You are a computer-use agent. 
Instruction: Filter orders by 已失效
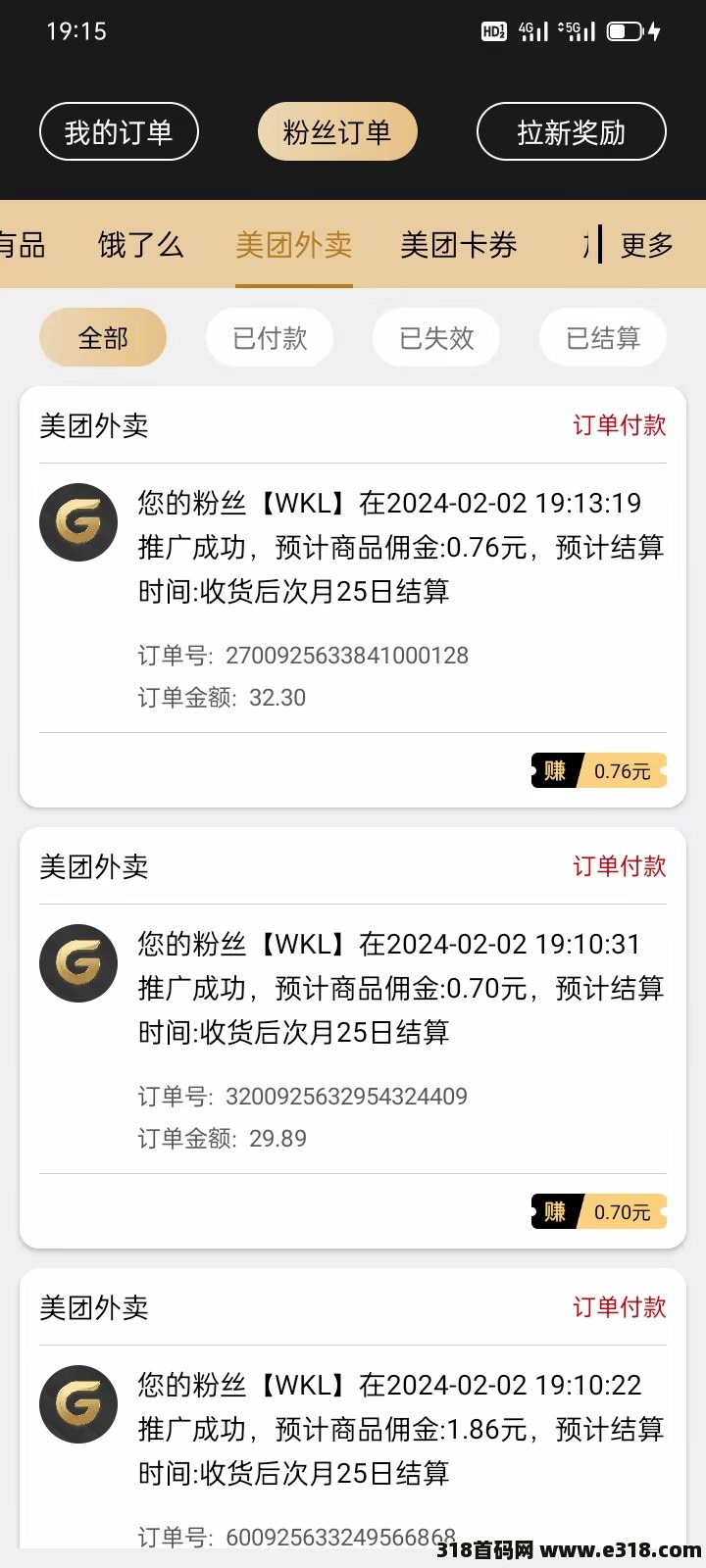click(436, 338)
